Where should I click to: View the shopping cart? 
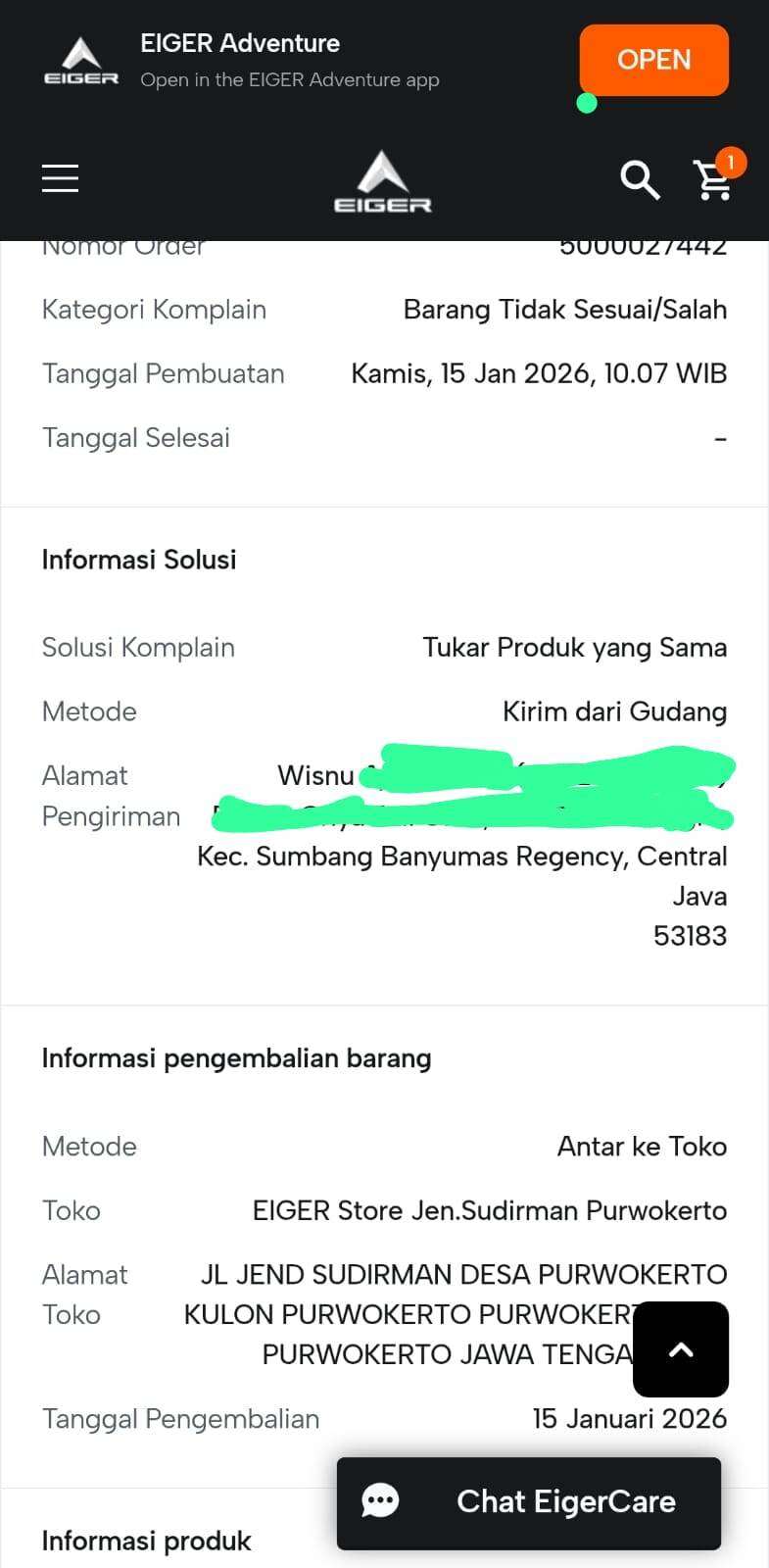(x=714, y=180)
